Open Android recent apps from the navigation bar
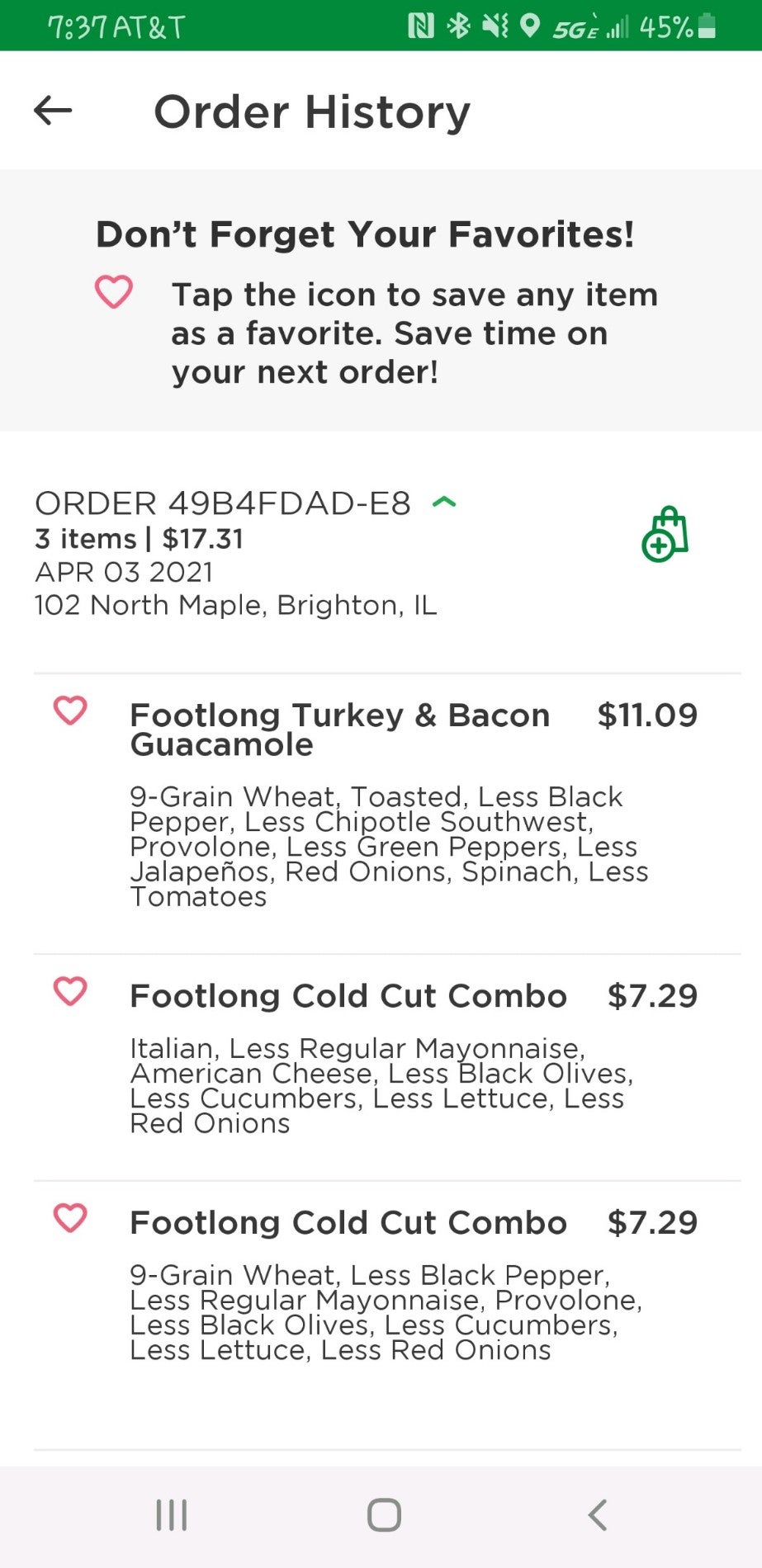Viewport: 762px width, 1568px height. point(170,1513)
